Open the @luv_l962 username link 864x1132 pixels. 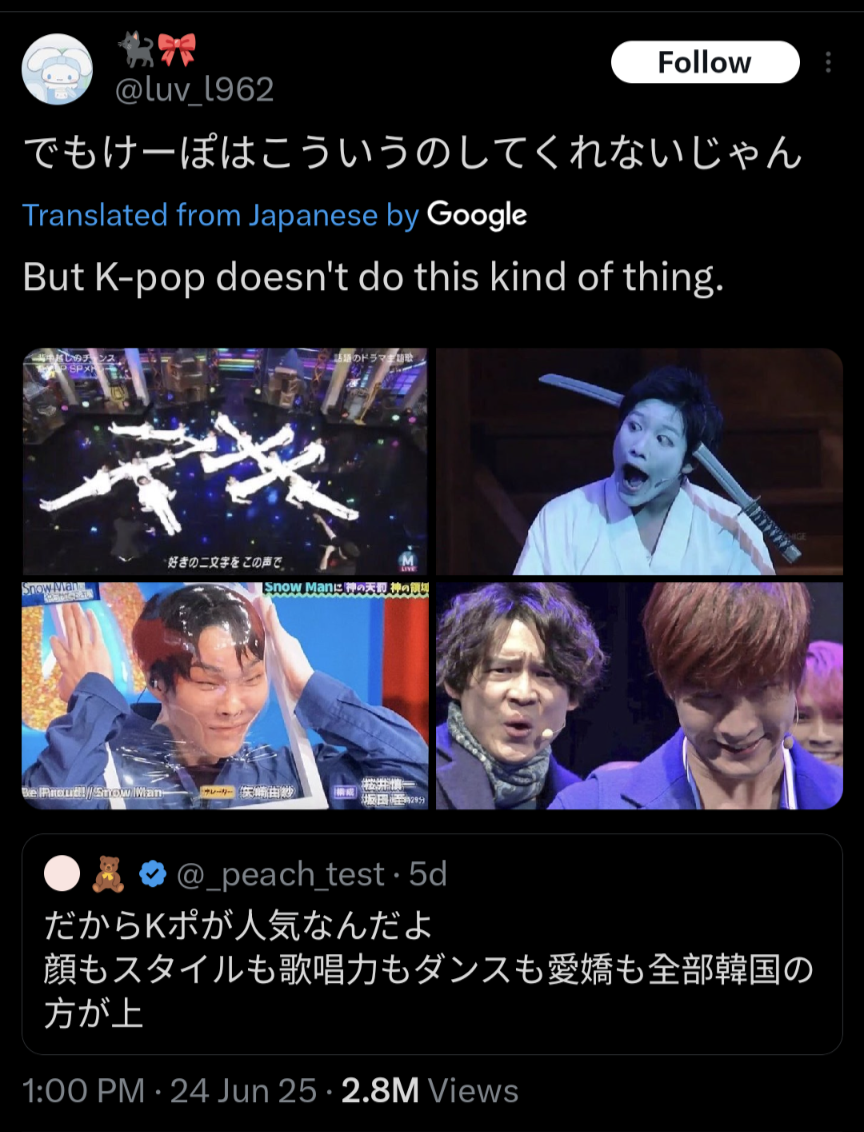click(x=194, y=89)
